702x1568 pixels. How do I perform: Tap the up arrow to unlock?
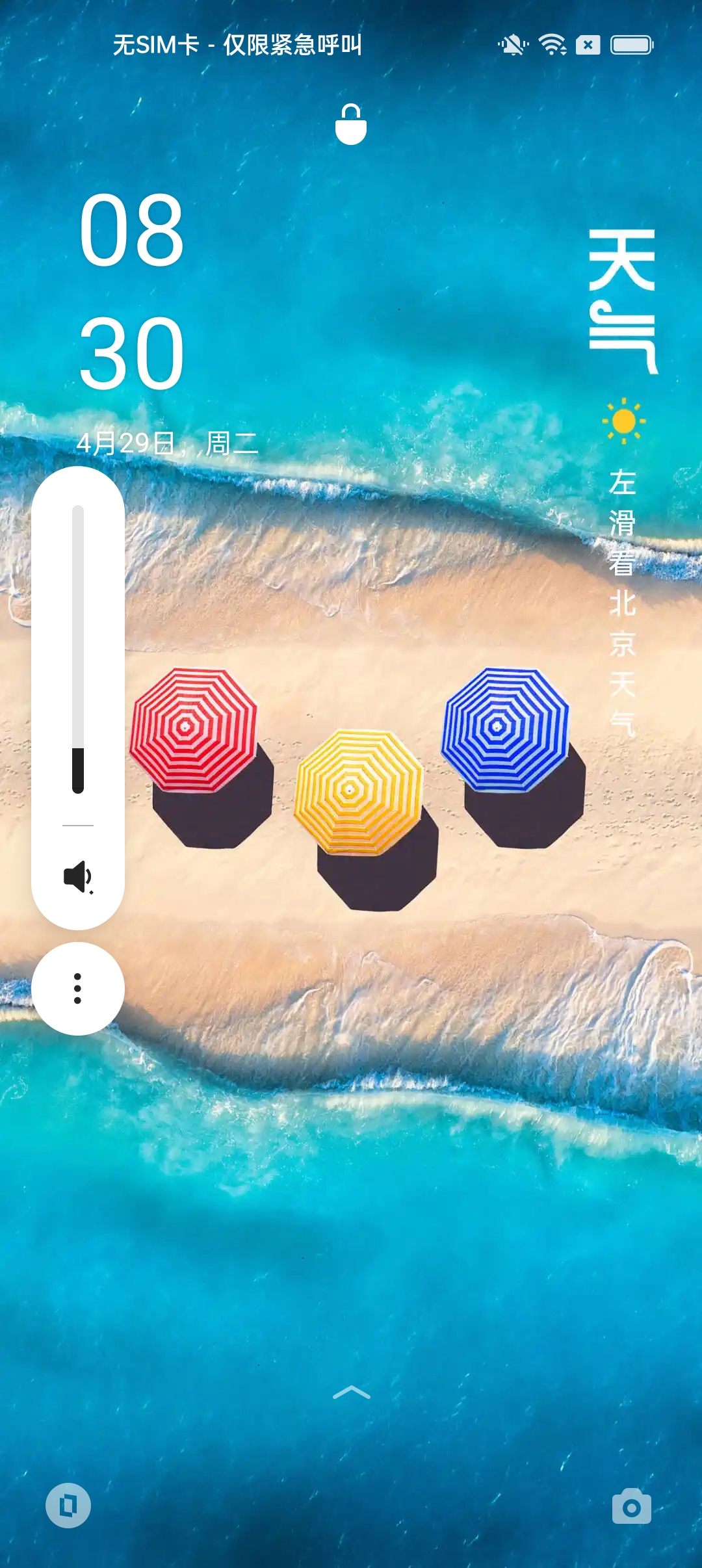pos(351,1392)
